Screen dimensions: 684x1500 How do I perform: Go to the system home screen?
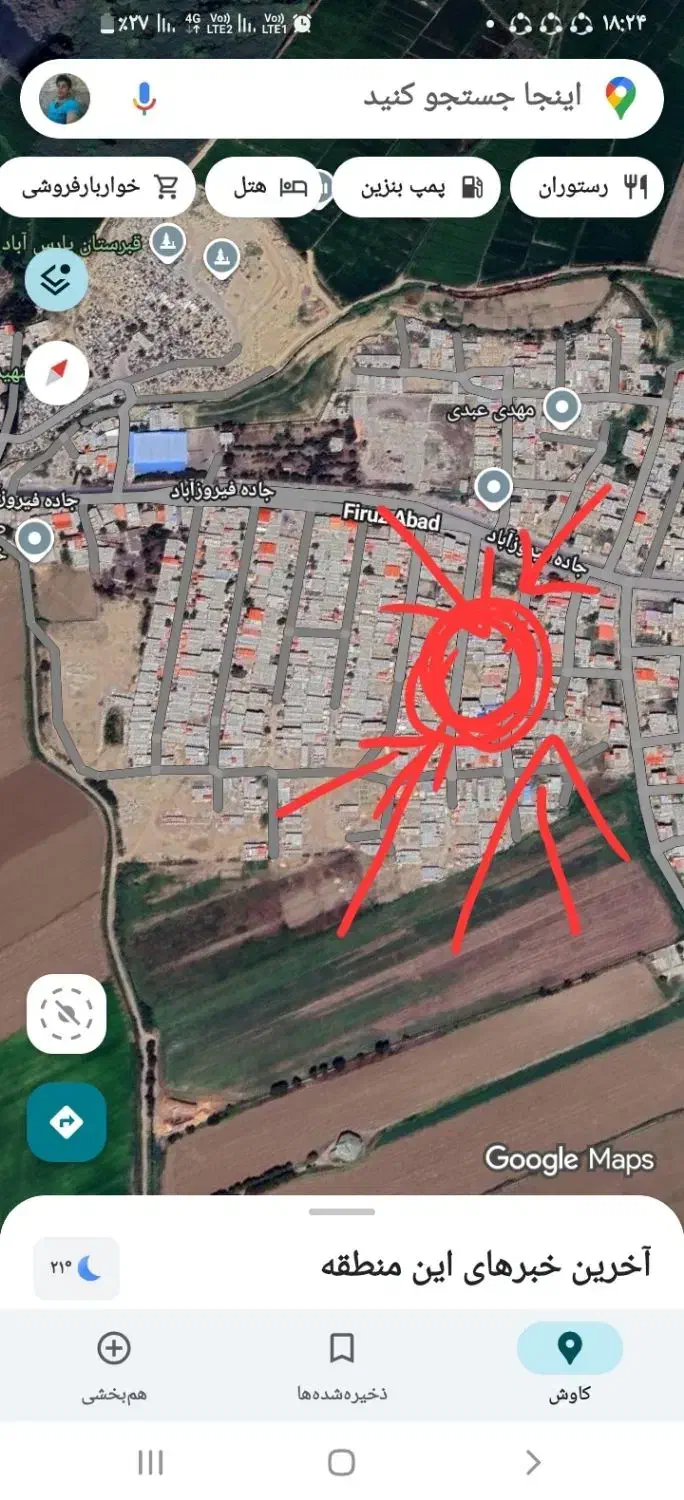click(342, 1463)
